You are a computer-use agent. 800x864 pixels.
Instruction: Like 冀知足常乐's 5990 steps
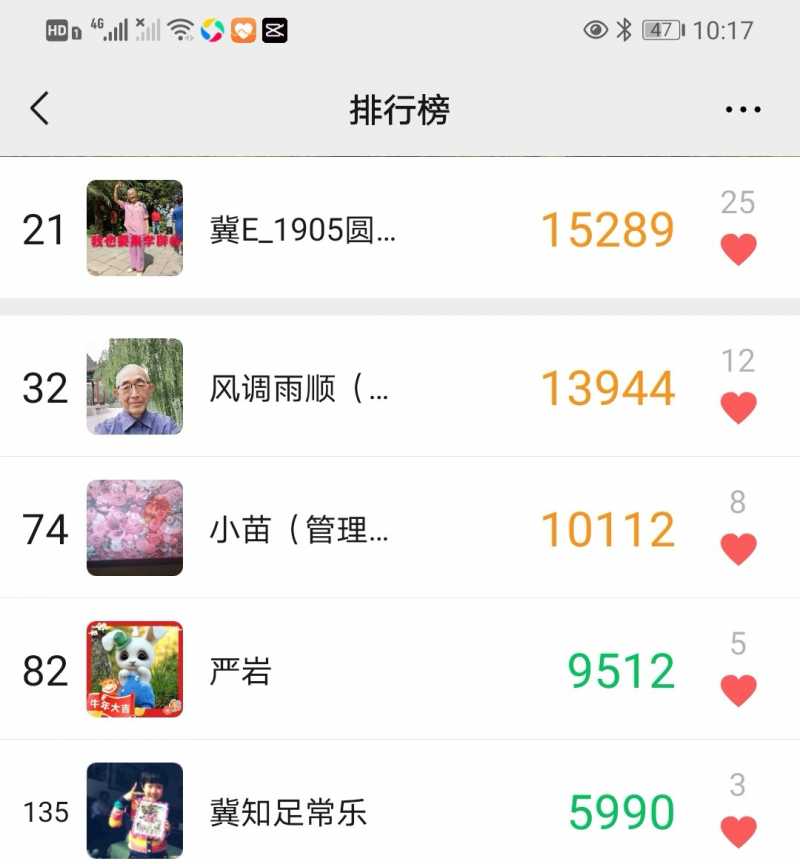click(738, 831)
